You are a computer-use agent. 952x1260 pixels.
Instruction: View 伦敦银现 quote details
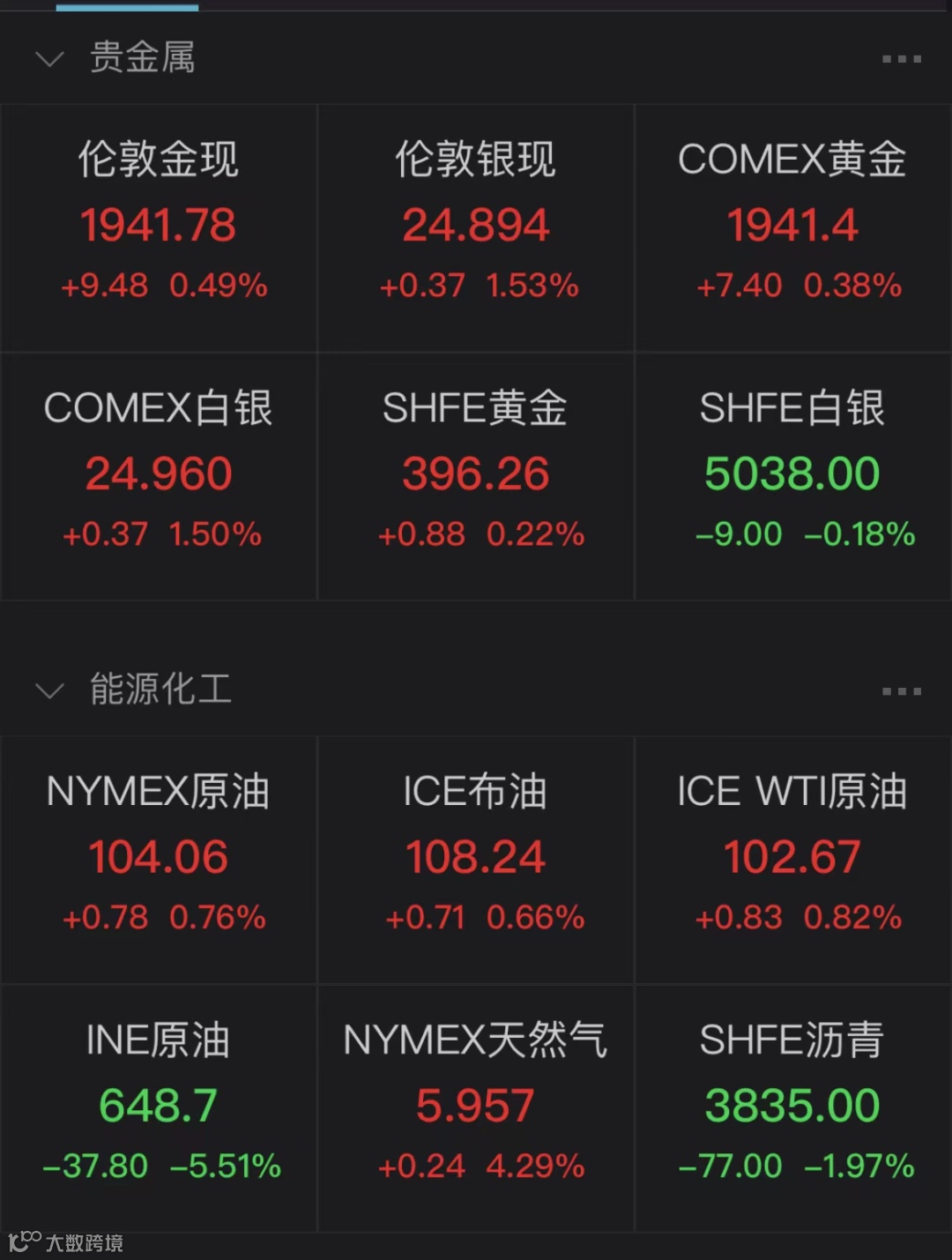pyautogui.click(x=476, y=227)
